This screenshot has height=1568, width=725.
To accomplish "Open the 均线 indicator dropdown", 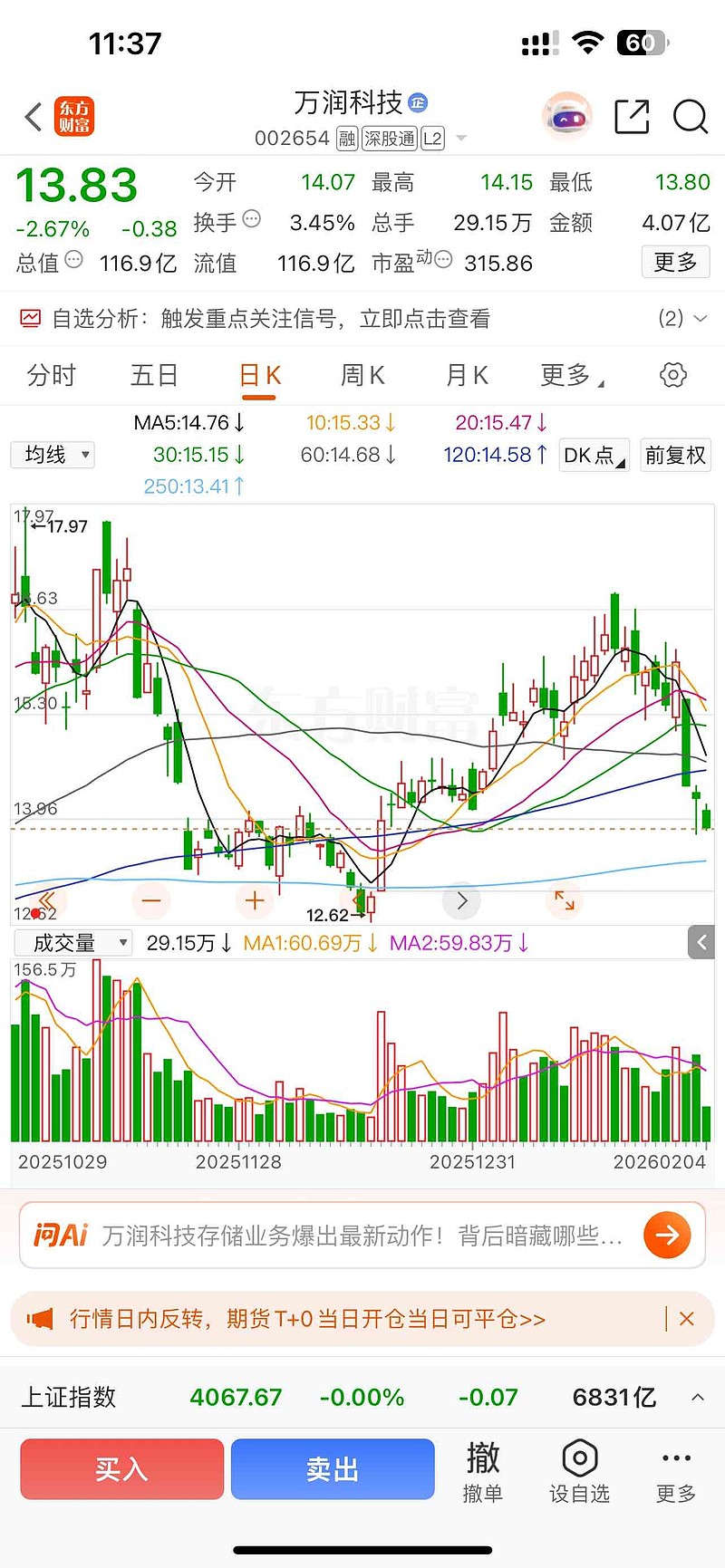I will pyautogui.click(x=53, y=455).
